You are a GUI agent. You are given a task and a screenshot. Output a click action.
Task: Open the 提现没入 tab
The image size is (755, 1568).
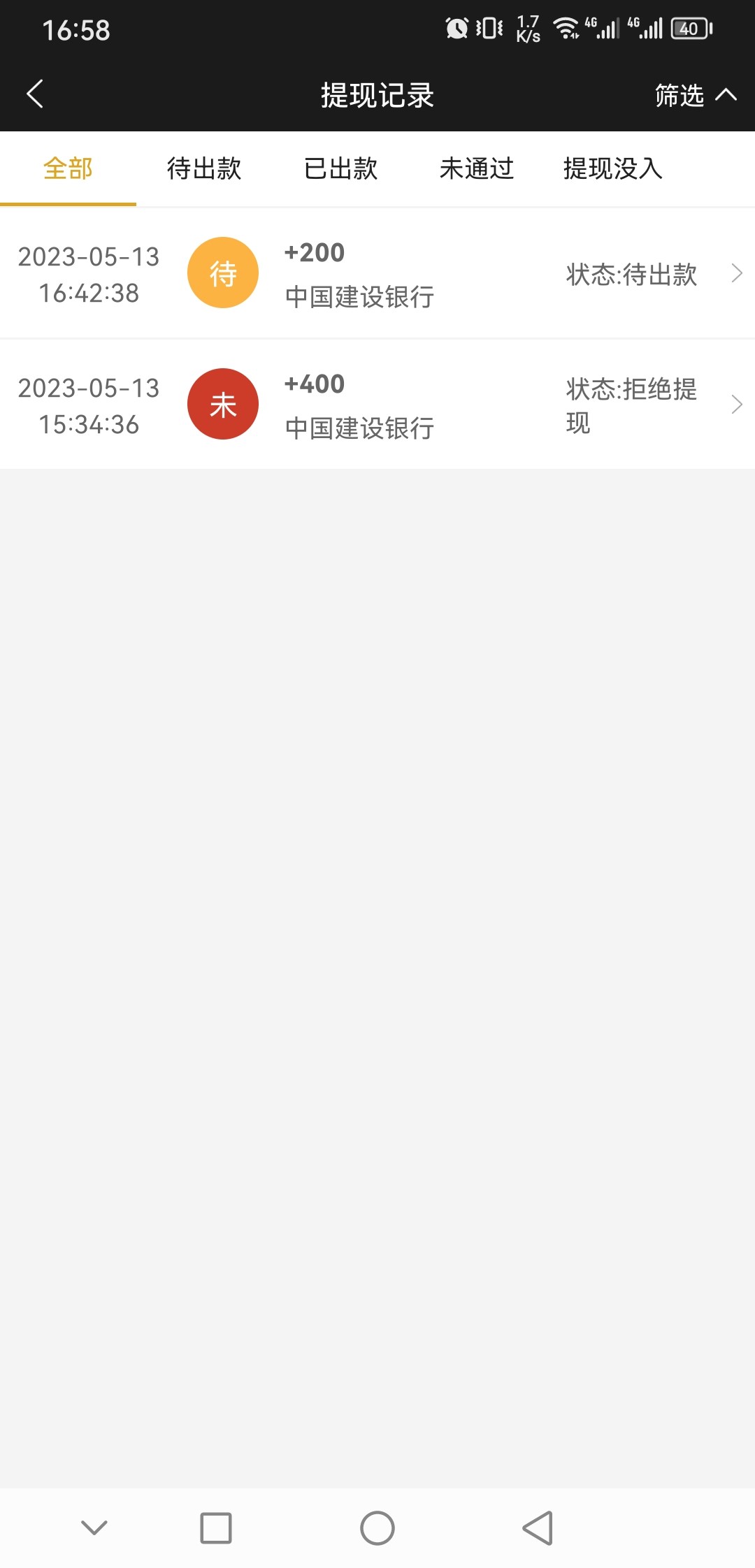pos(612,169)
